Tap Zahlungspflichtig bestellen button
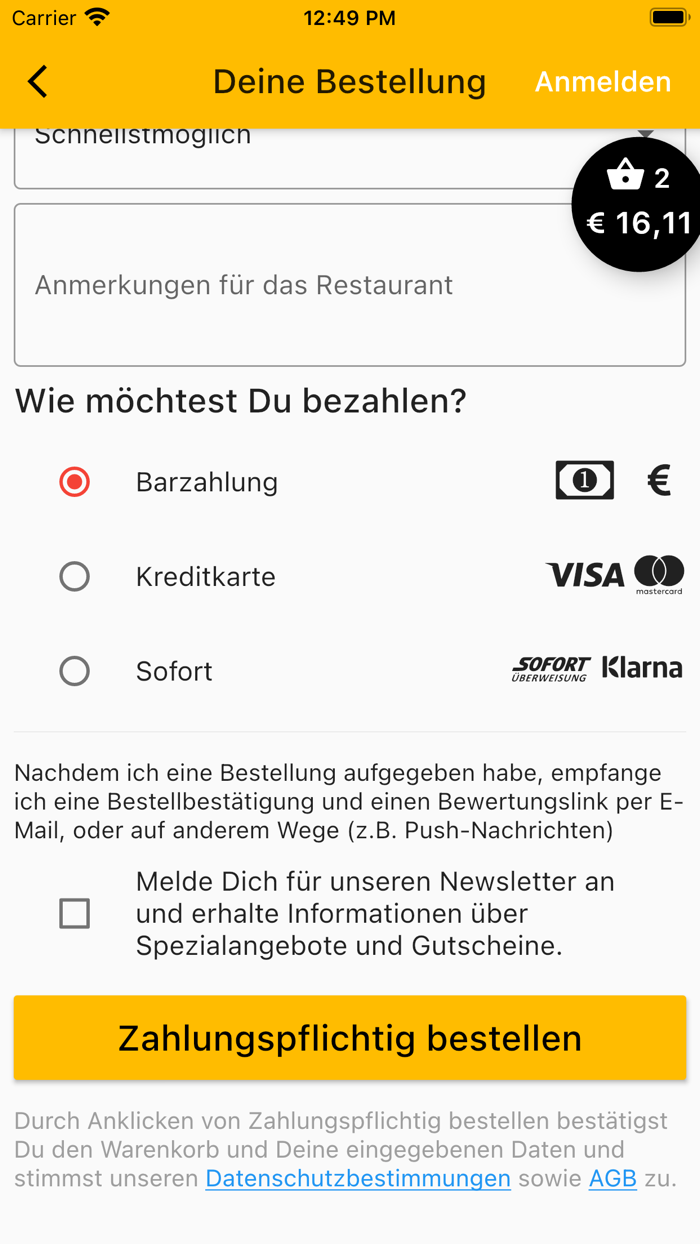This screenshot has width=700, height=1244. click(349, 1038)
